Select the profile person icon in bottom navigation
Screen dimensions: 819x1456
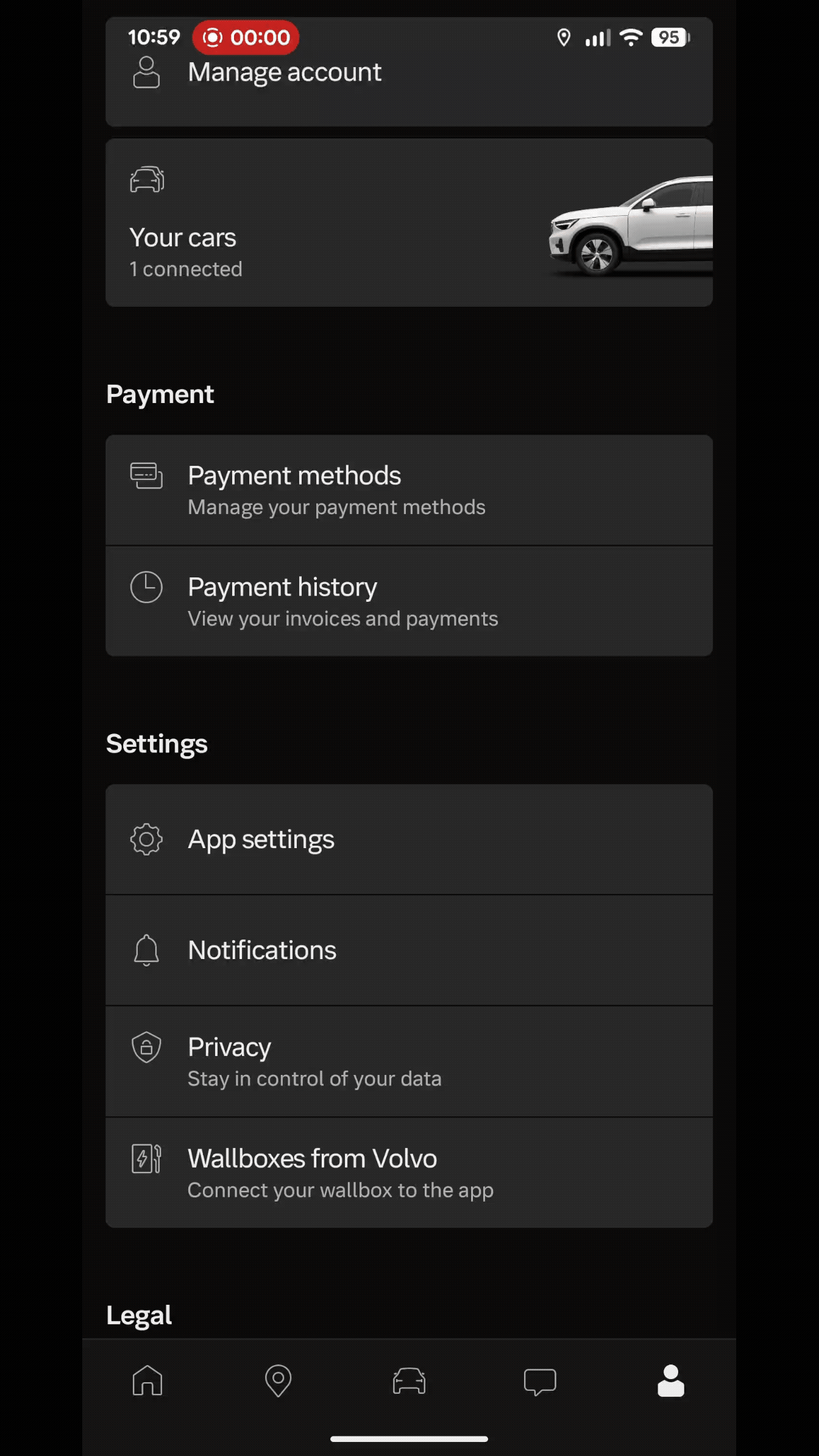[x=671, y=1382]
